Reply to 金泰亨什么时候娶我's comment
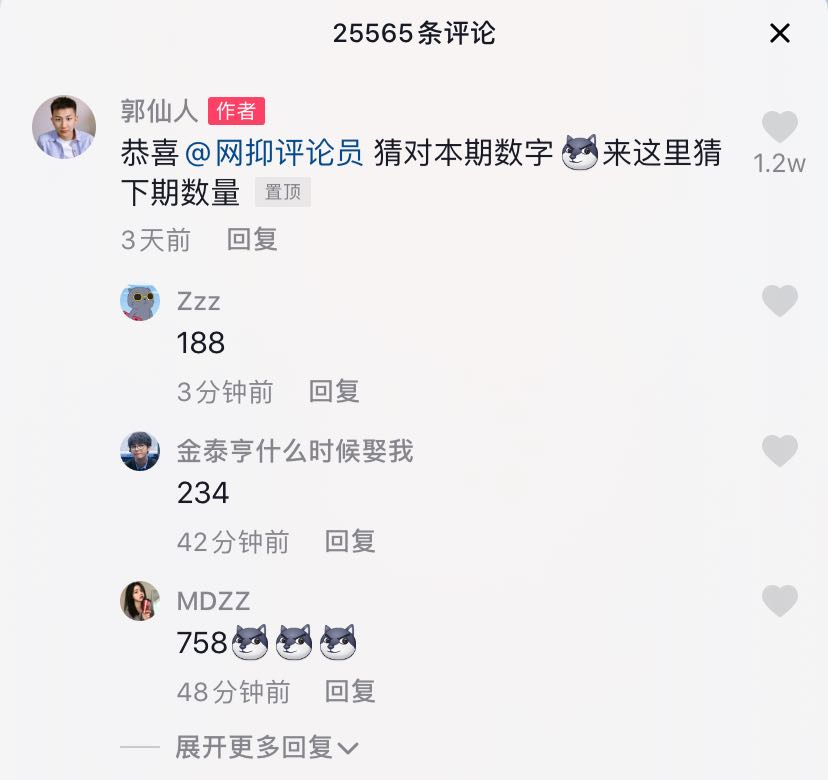828x780 pixels. point(350,542)
